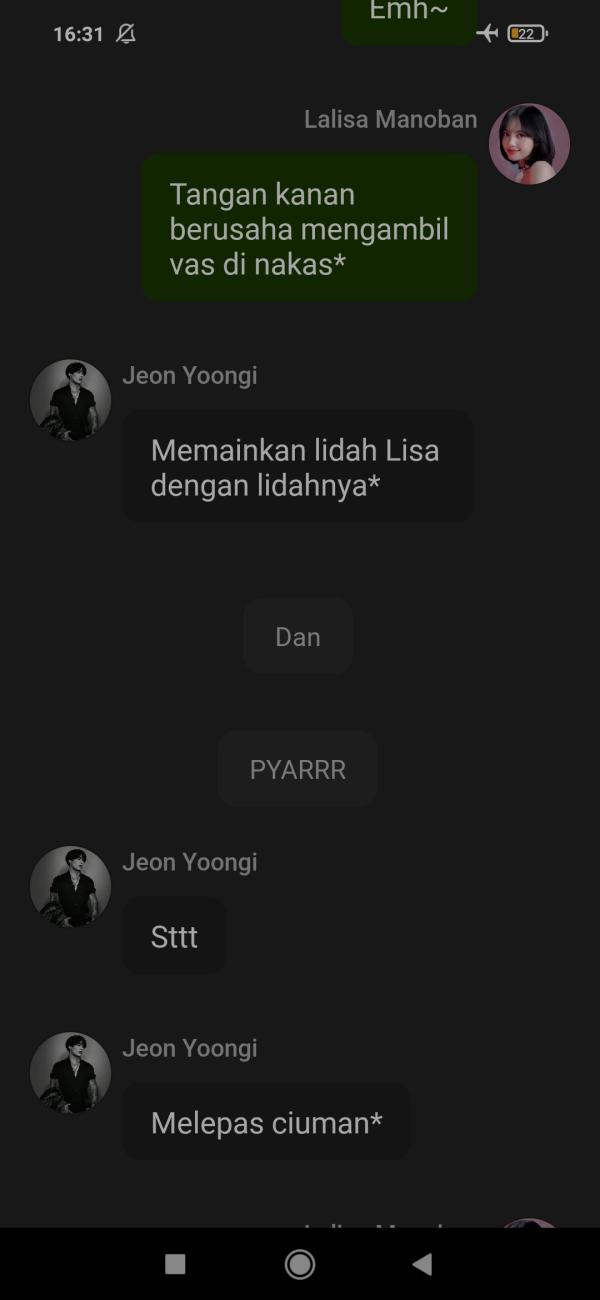The height and width of the screenshot is (1300, 600).
Task: Open Lalisa Manoban's profile picture
Action: 529,144
